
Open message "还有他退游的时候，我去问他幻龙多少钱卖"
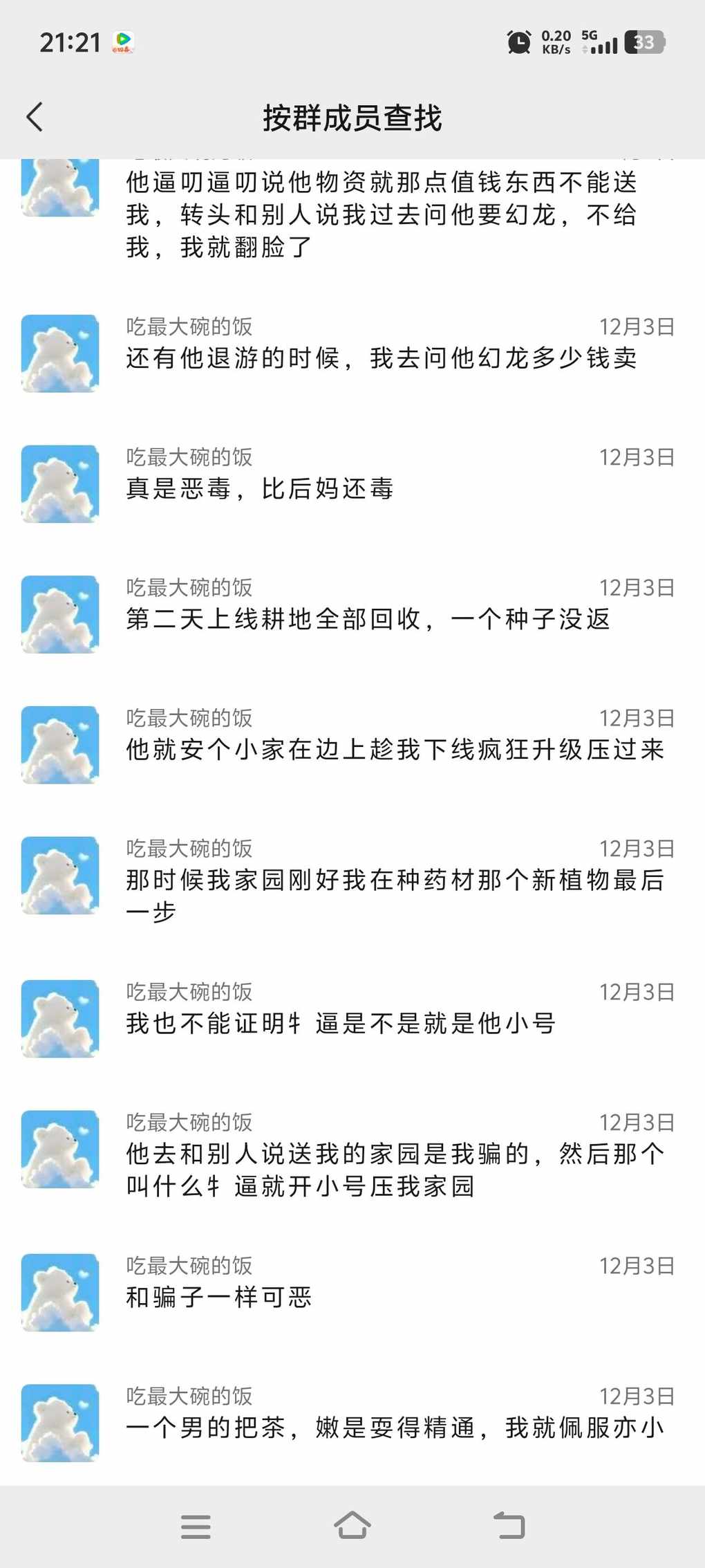click(381, 358)
